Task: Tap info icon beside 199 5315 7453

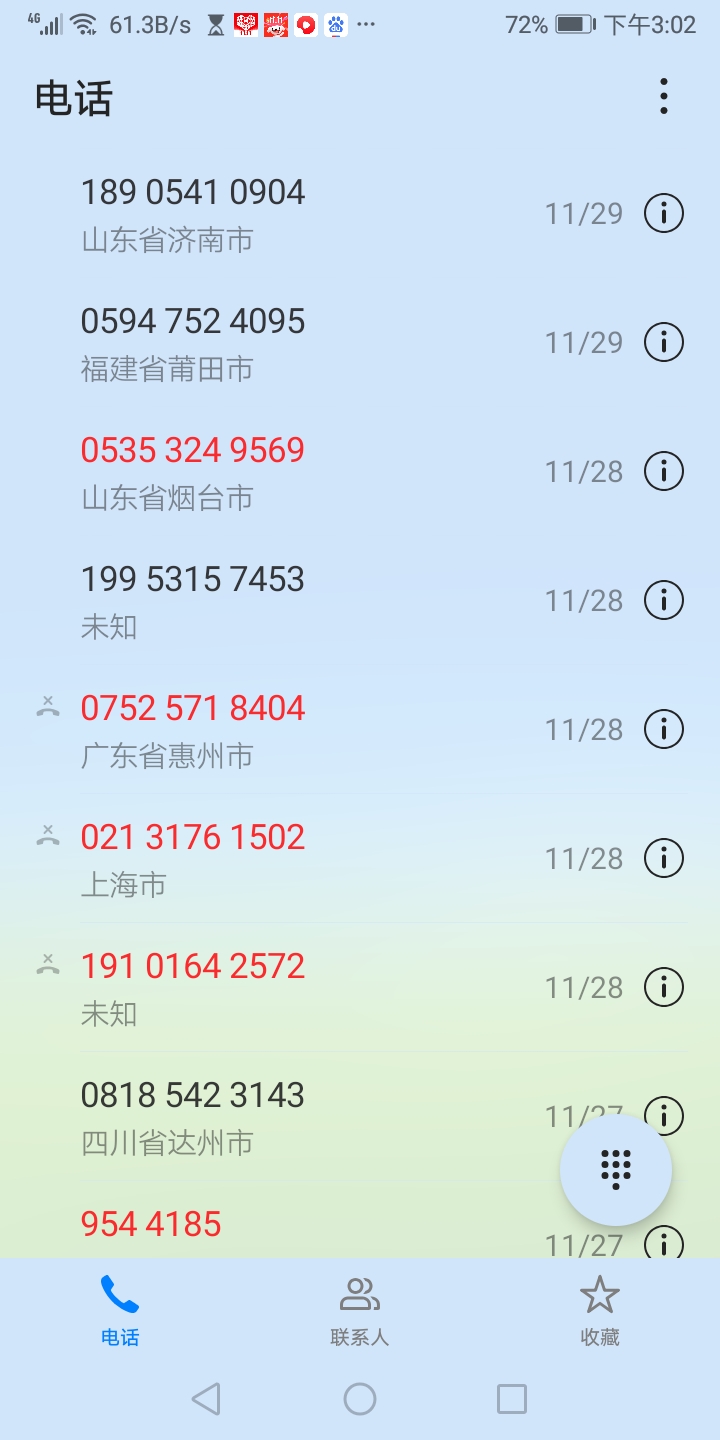Action: (x=663, y=600)
